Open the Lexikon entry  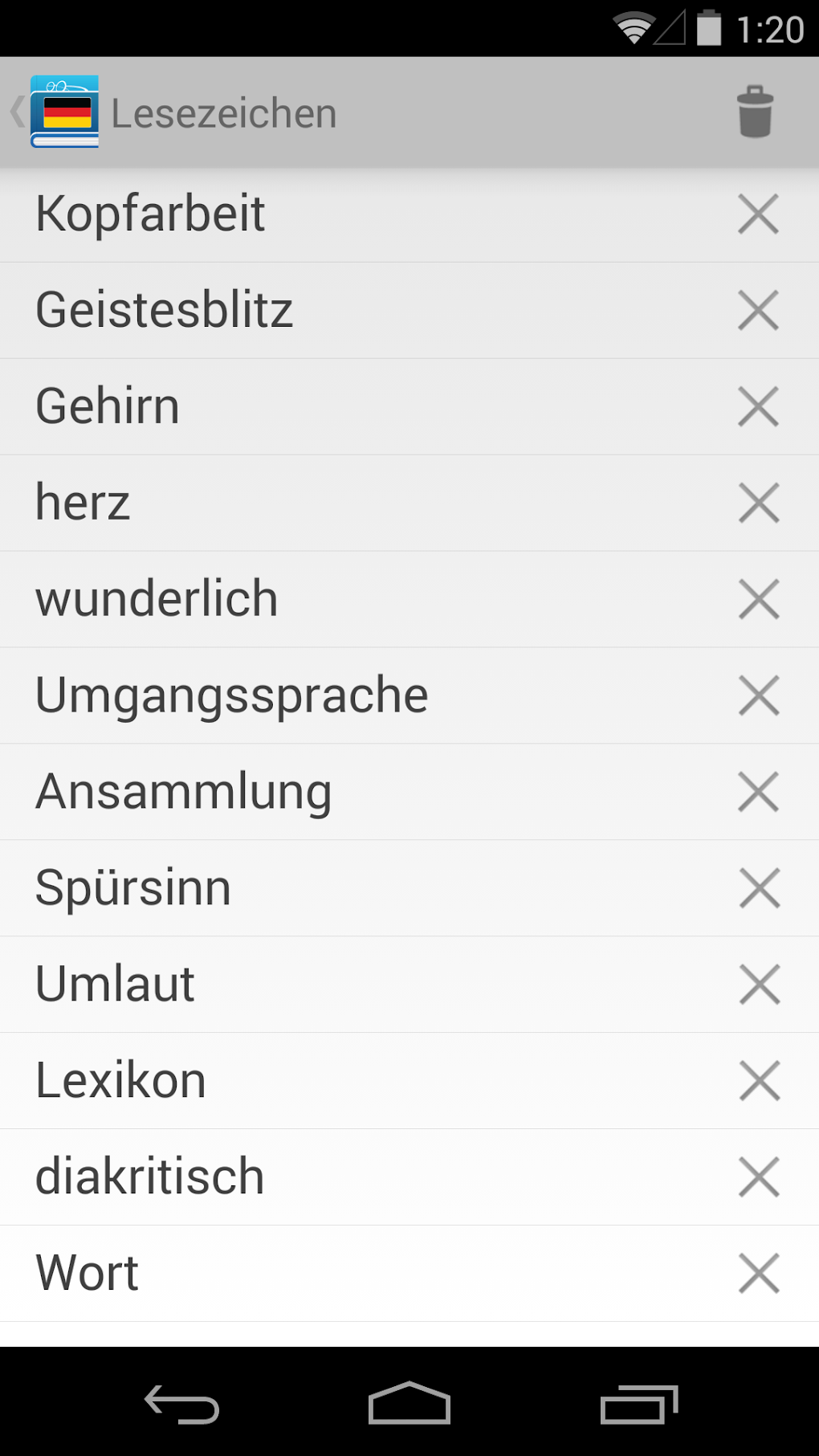(121, 1081)
